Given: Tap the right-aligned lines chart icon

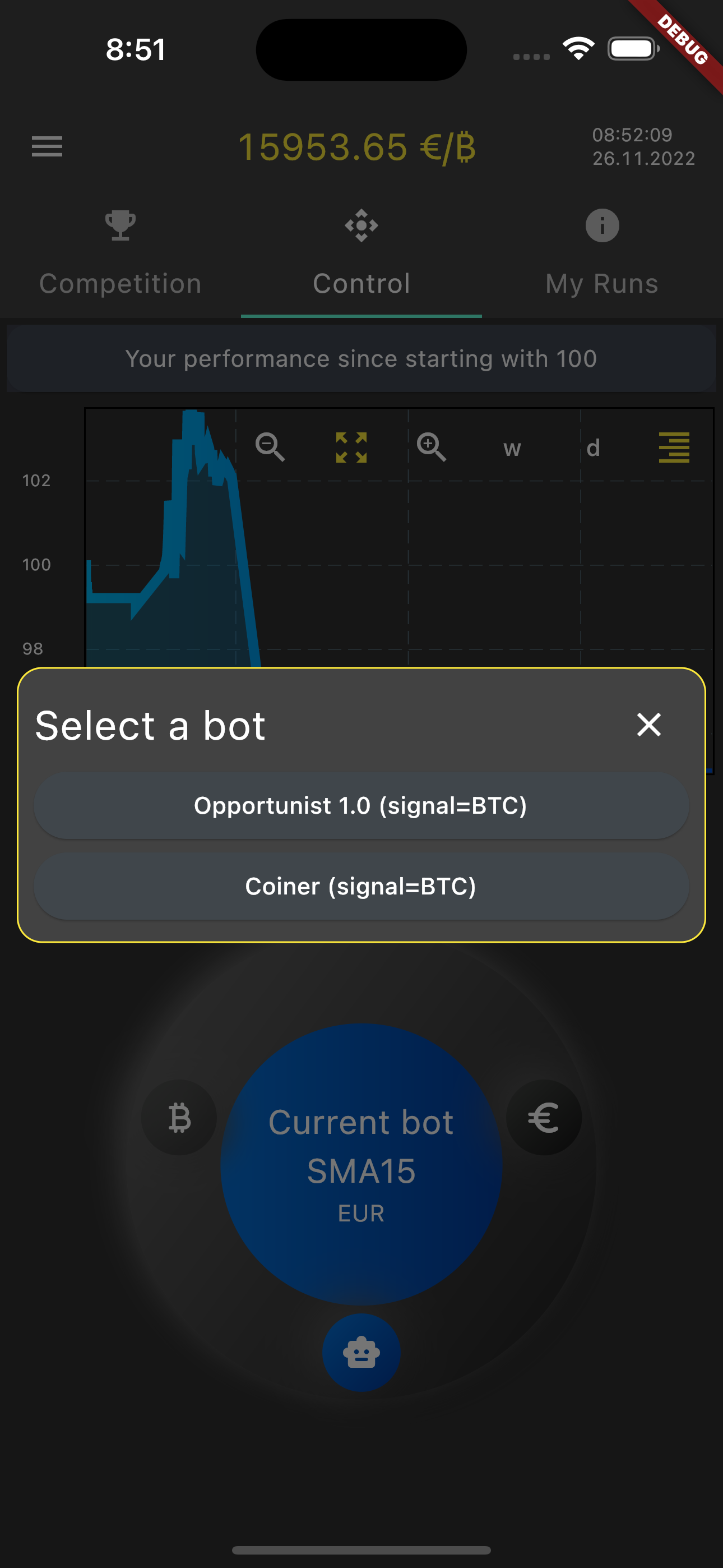Looking at the screenshot, I should [x=674, y=448].
